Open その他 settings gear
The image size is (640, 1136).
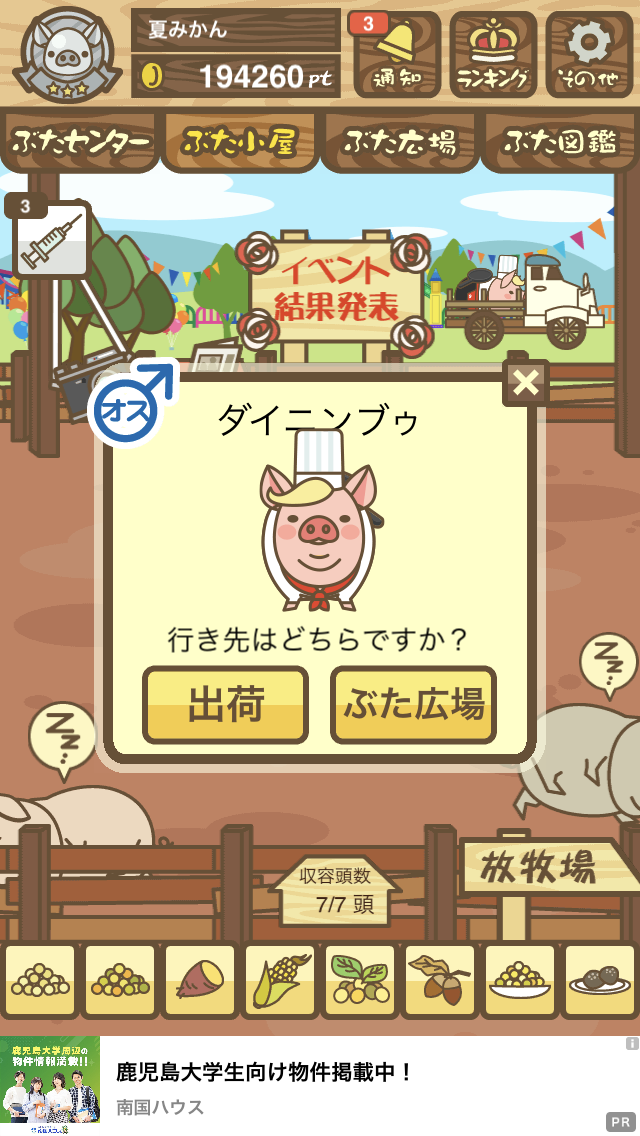(x=589, y=55)
